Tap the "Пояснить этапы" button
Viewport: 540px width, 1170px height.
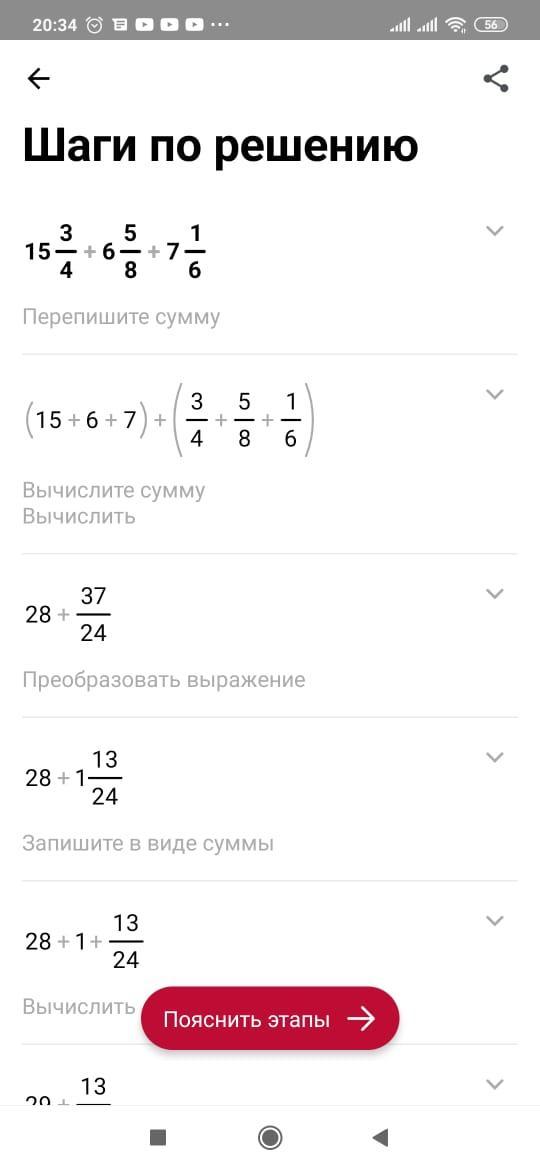point(270,1019)
